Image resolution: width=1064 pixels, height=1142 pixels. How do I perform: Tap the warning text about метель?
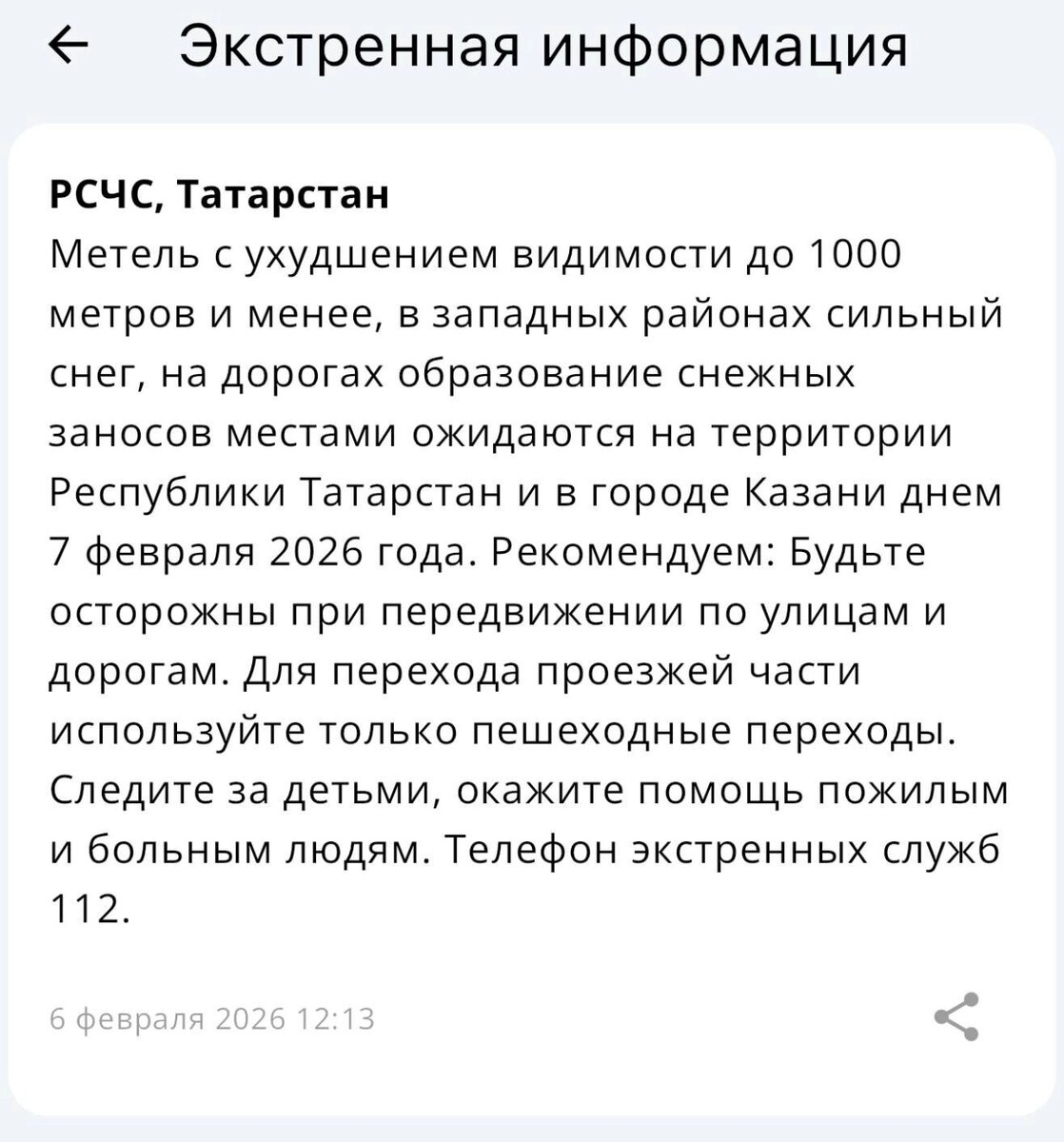[476, 254]
